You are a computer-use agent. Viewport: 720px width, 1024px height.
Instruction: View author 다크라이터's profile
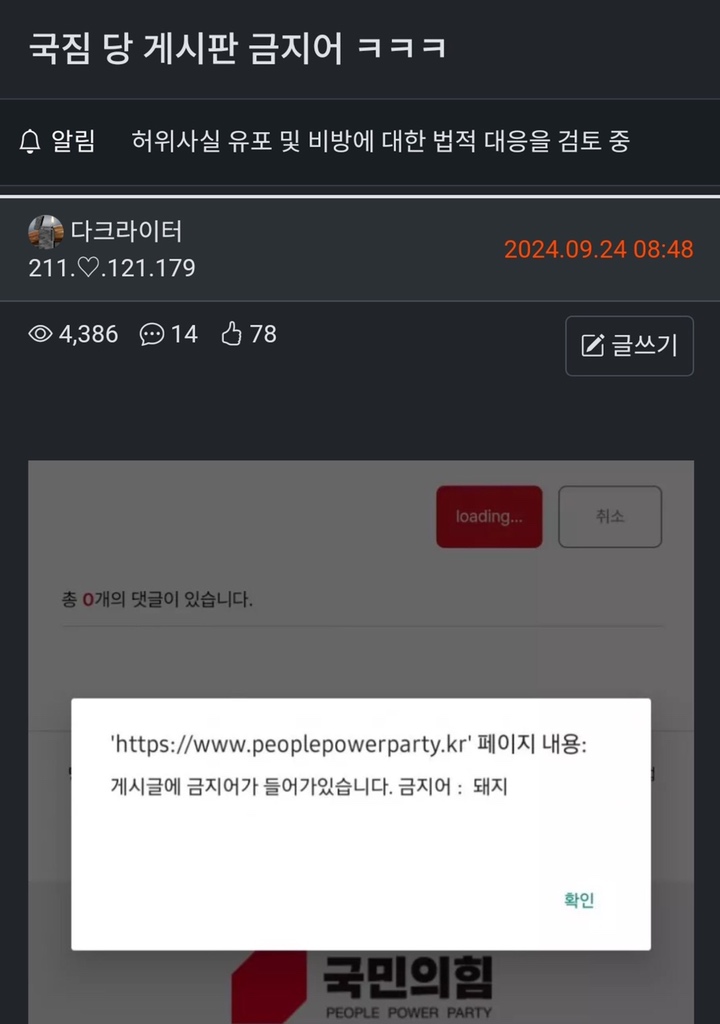point(125,232)
